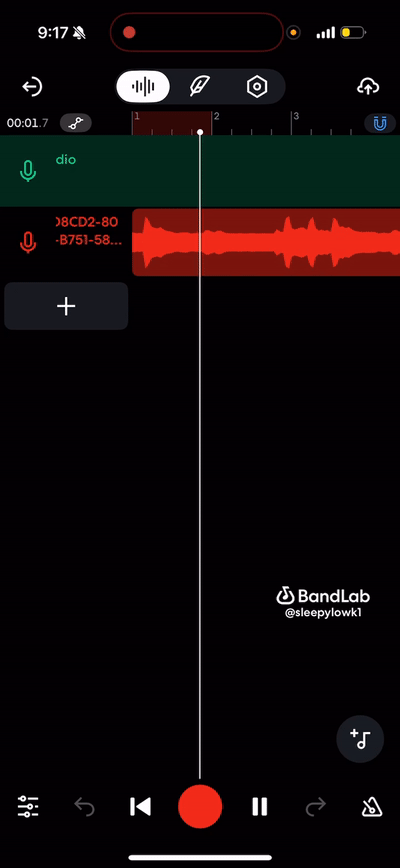Skip back to the beginning
This screenshot has width=400, height=868.
[x=141, y=807]
